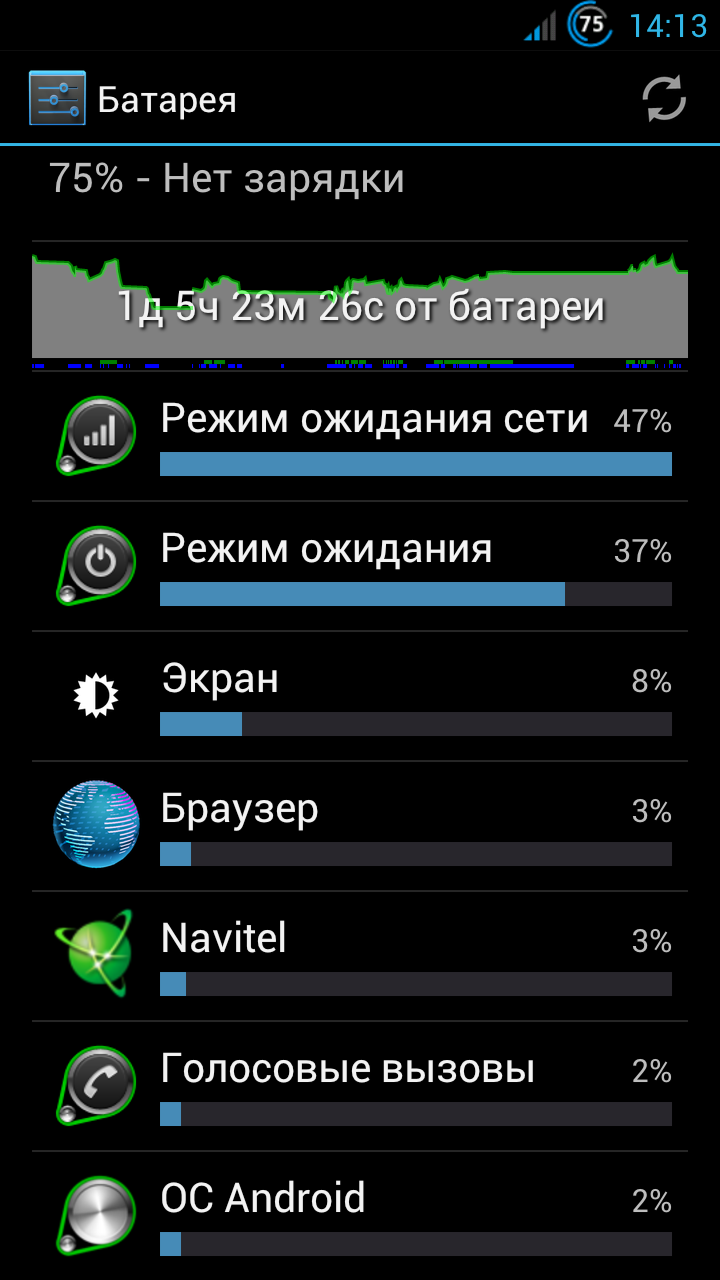Refresh the battery statistics
720x1280 pixels.
664,99
